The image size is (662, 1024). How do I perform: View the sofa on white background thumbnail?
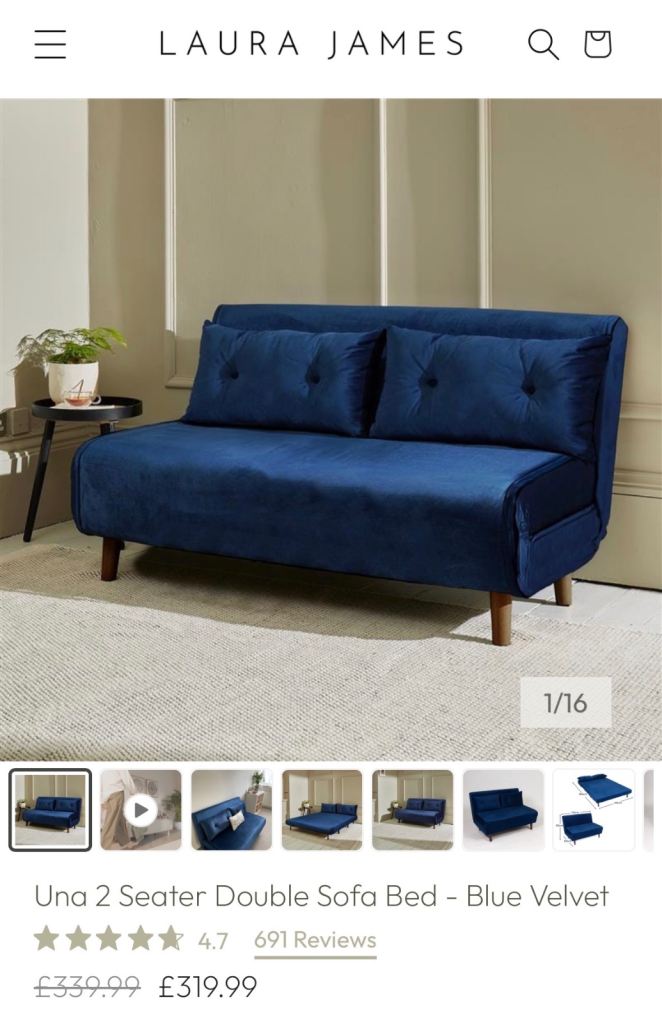[503, 810]
